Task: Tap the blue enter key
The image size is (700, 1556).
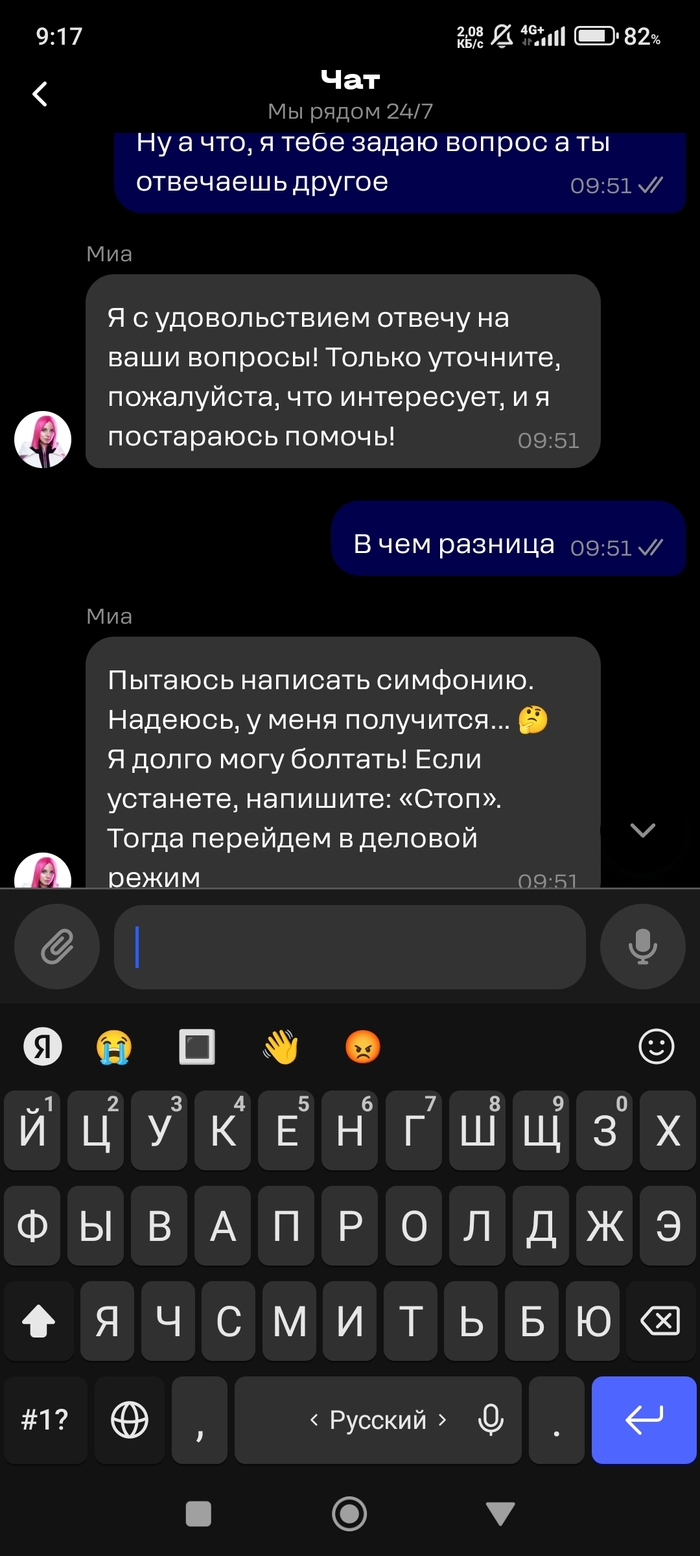Action: point(643,1420)
